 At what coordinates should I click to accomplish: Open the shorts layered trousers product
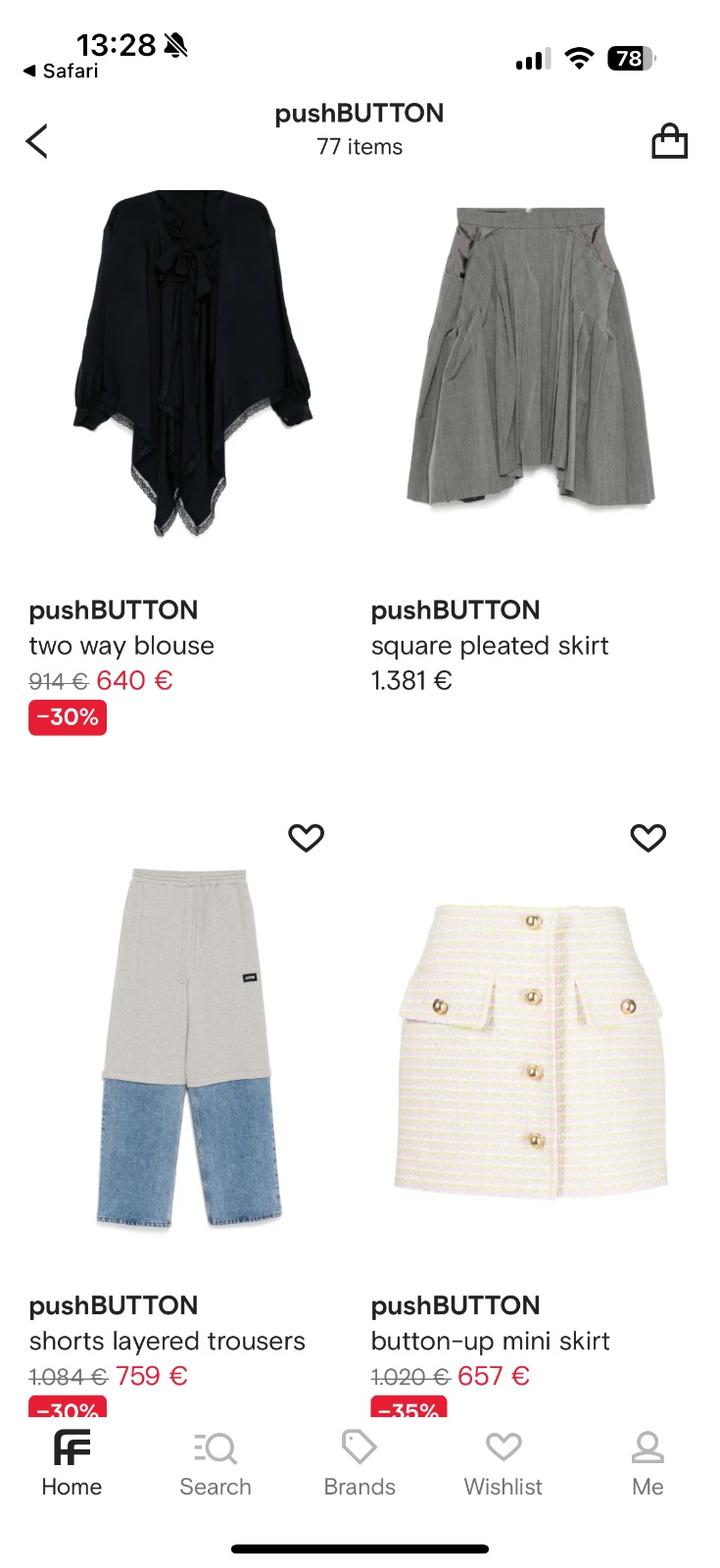[x=189, y=1049]
